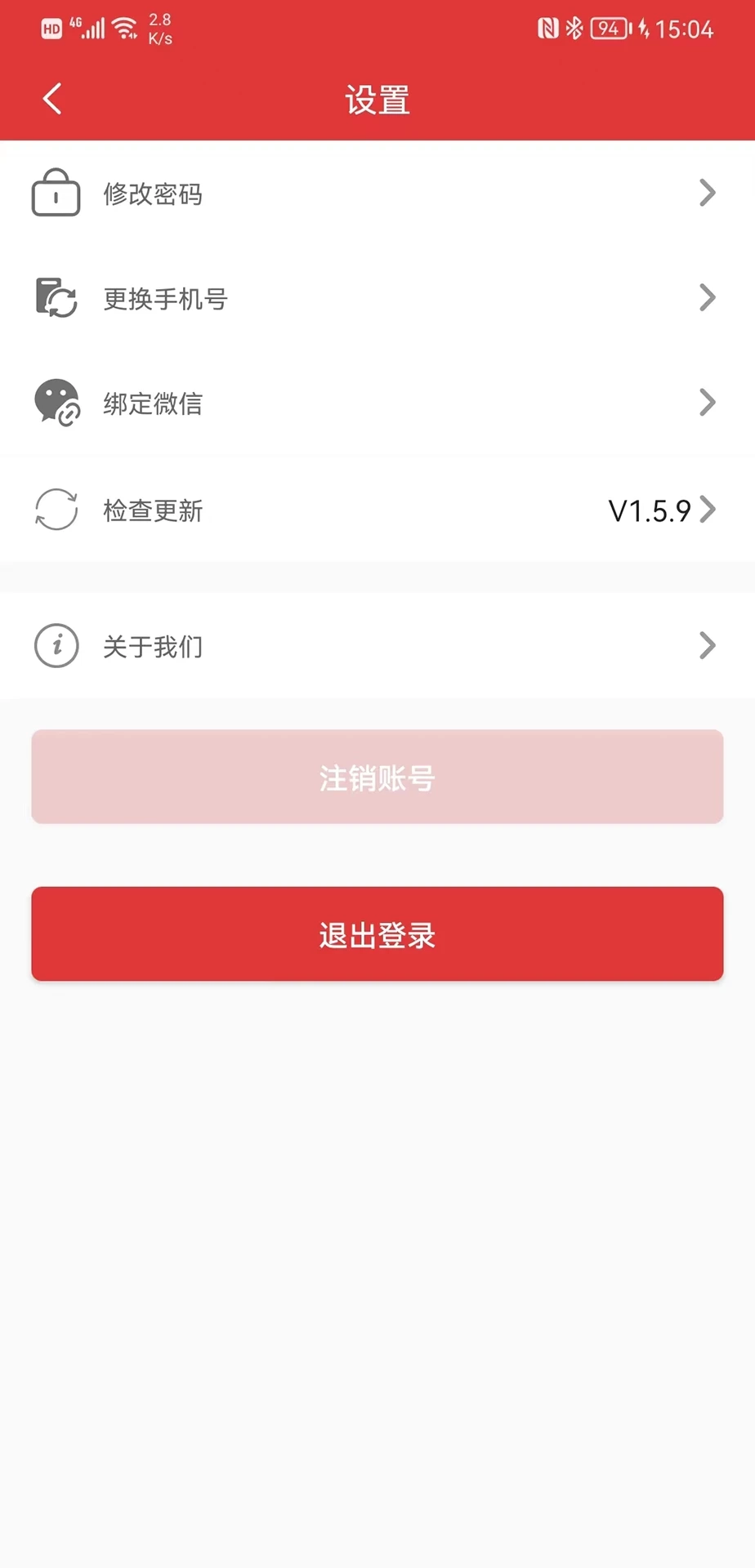Click the Bluetooth icon in the status bar
This screenshot has height=1568, width=755.
click(x=574, y=27)
